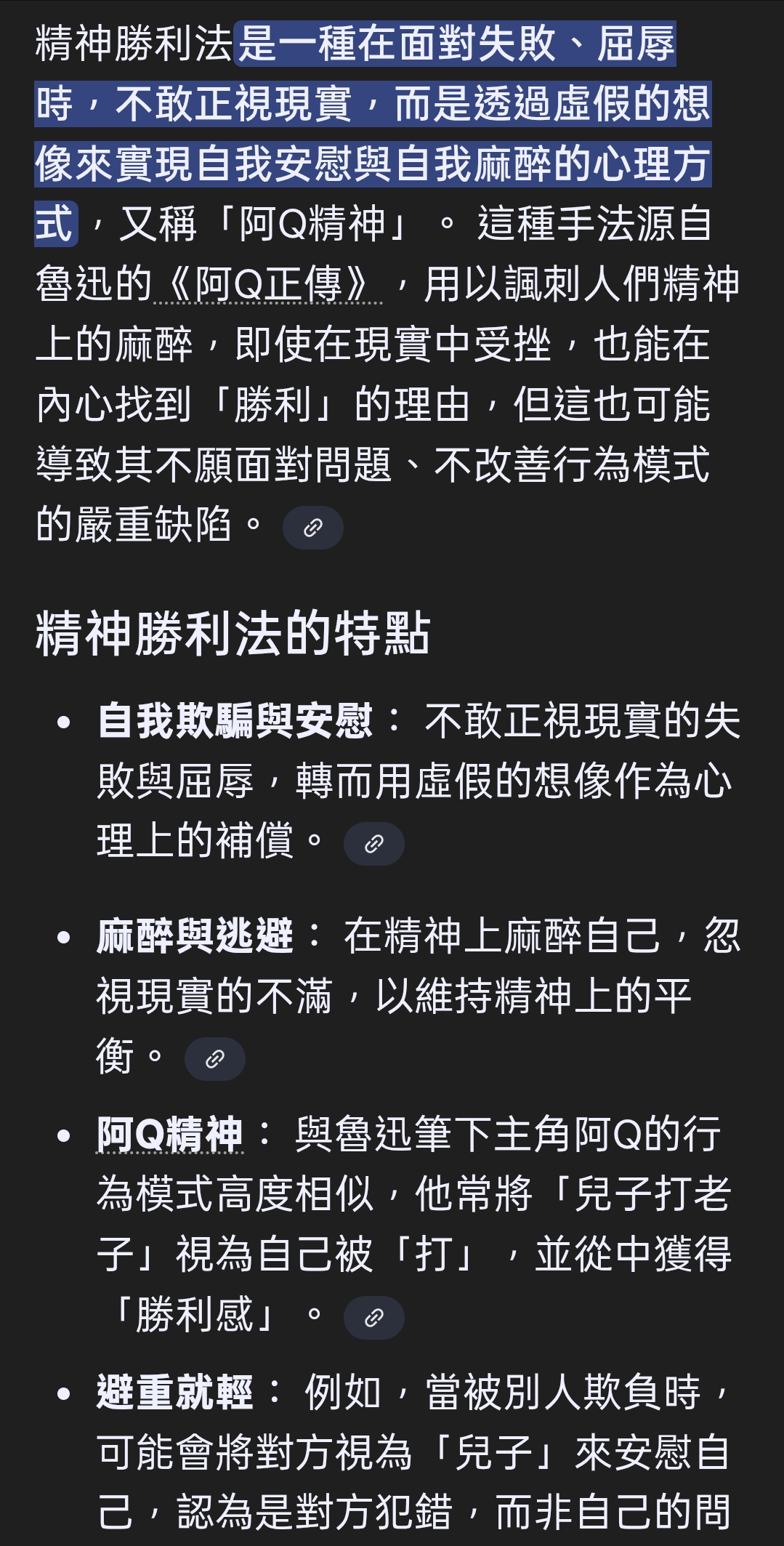Open the underlined 《阿Q正傳》 link
The height and width of the screenshot is (1546, 784).
pos(268,283)
